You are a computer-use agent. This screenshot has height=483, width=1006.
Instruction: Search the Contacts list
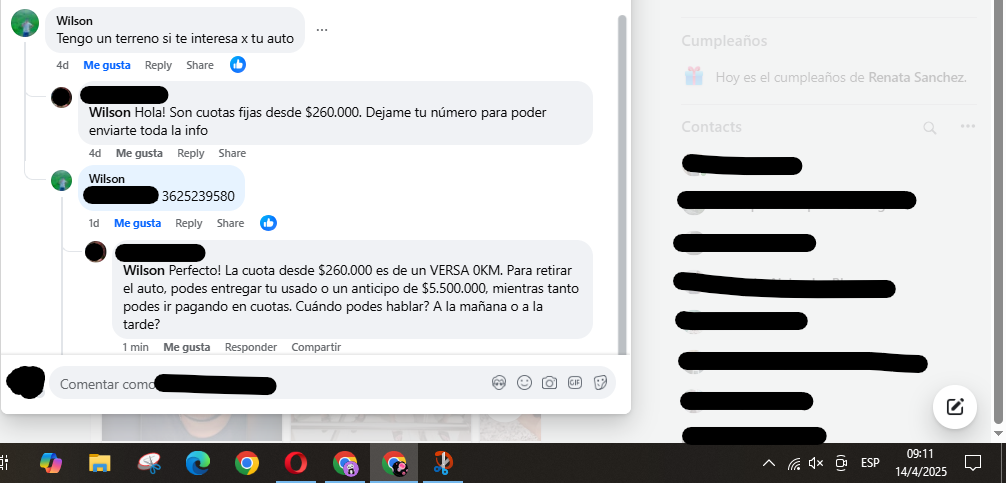click(929, 127)
